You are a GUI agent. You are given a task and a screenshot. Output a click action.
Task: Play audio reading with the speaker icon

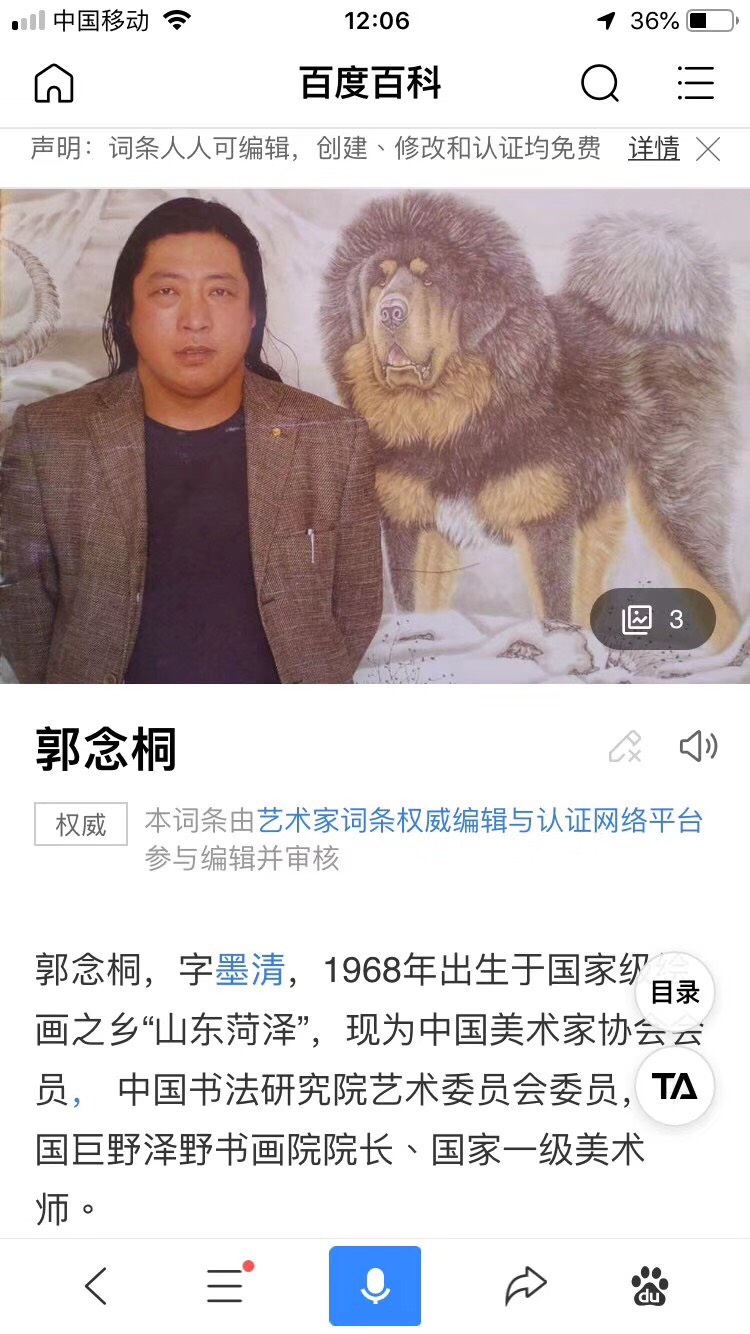point(698,746)
